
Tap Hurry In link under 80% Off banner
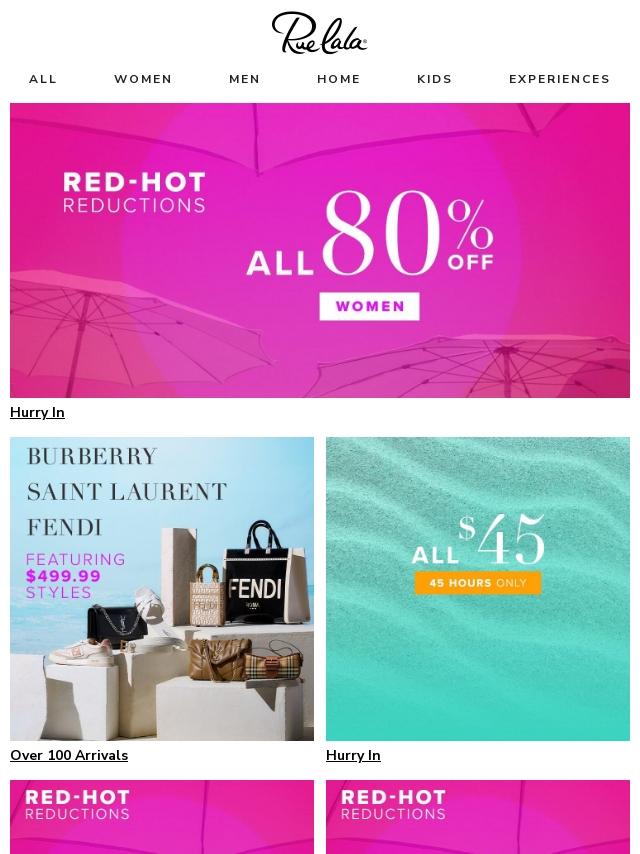(x=37, y=412)
